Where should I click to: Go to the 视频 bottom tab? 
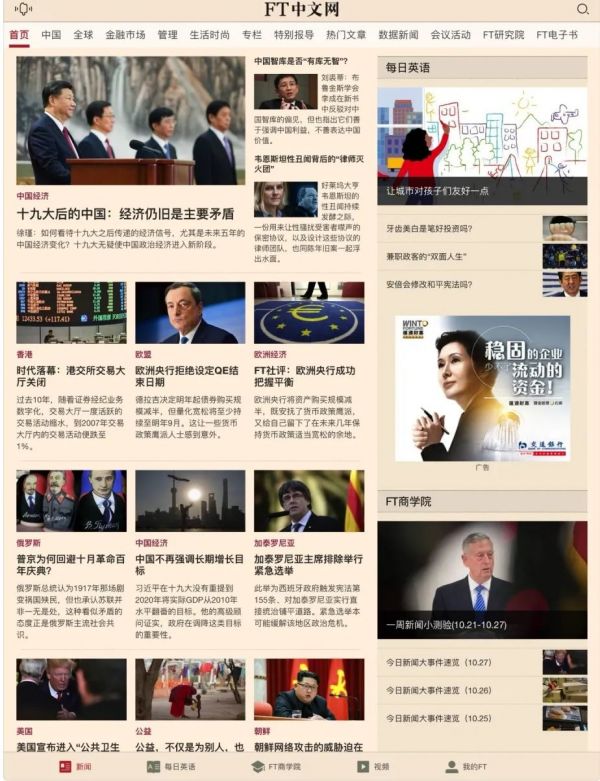click(374, 766)
